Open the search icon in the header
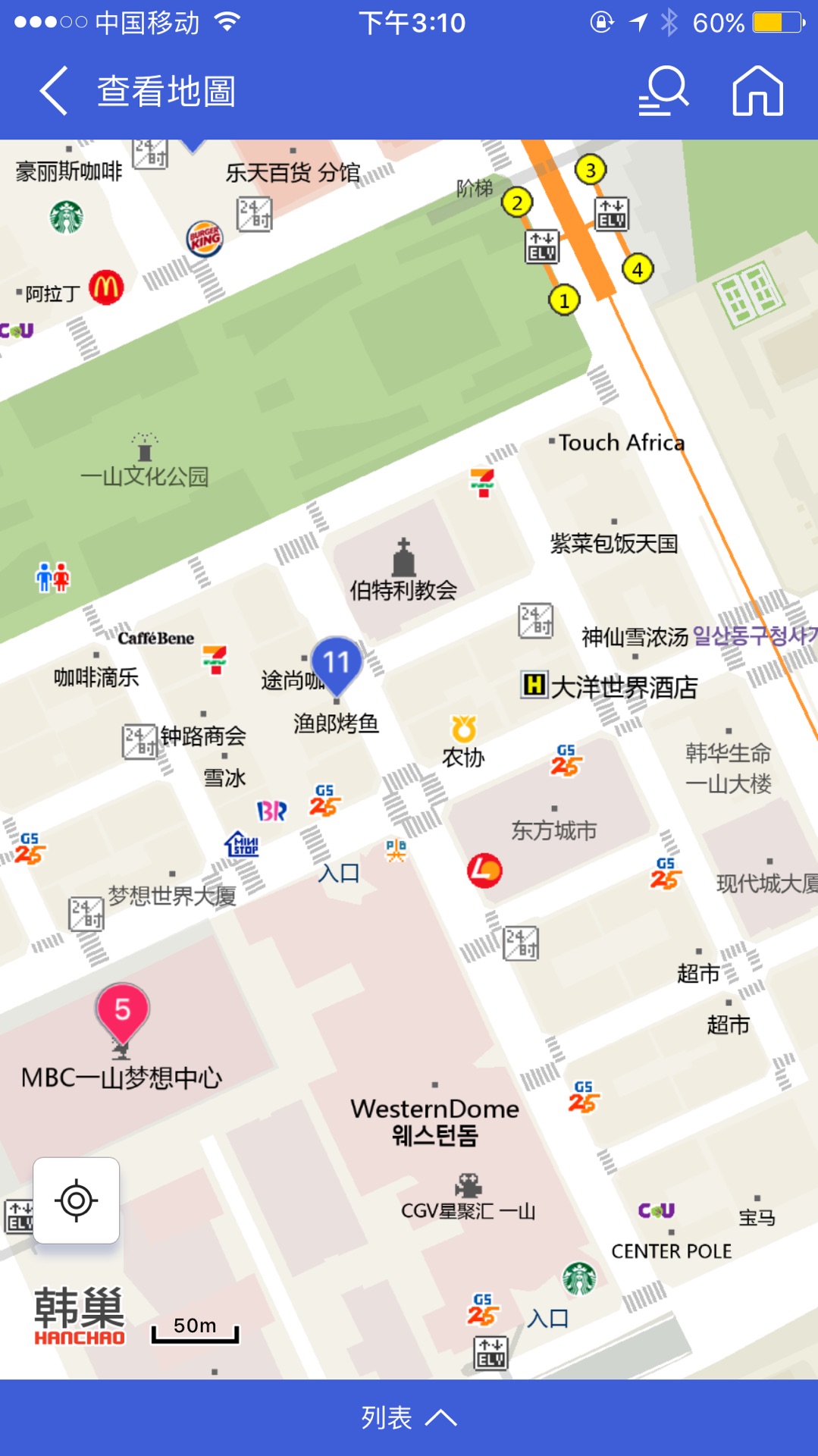The width and height of the screenshot is (818, 1456). 663,91
